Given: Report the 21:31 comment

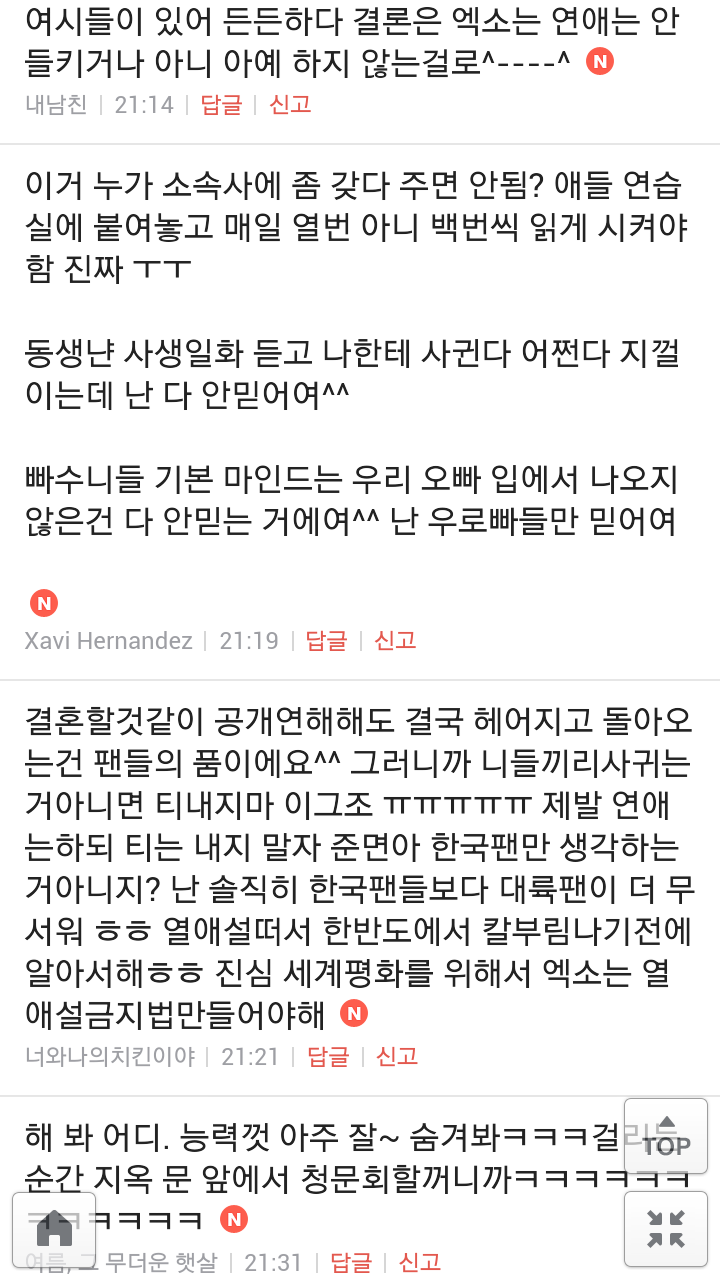Looking at the screenshot, I should [420, 1263].
